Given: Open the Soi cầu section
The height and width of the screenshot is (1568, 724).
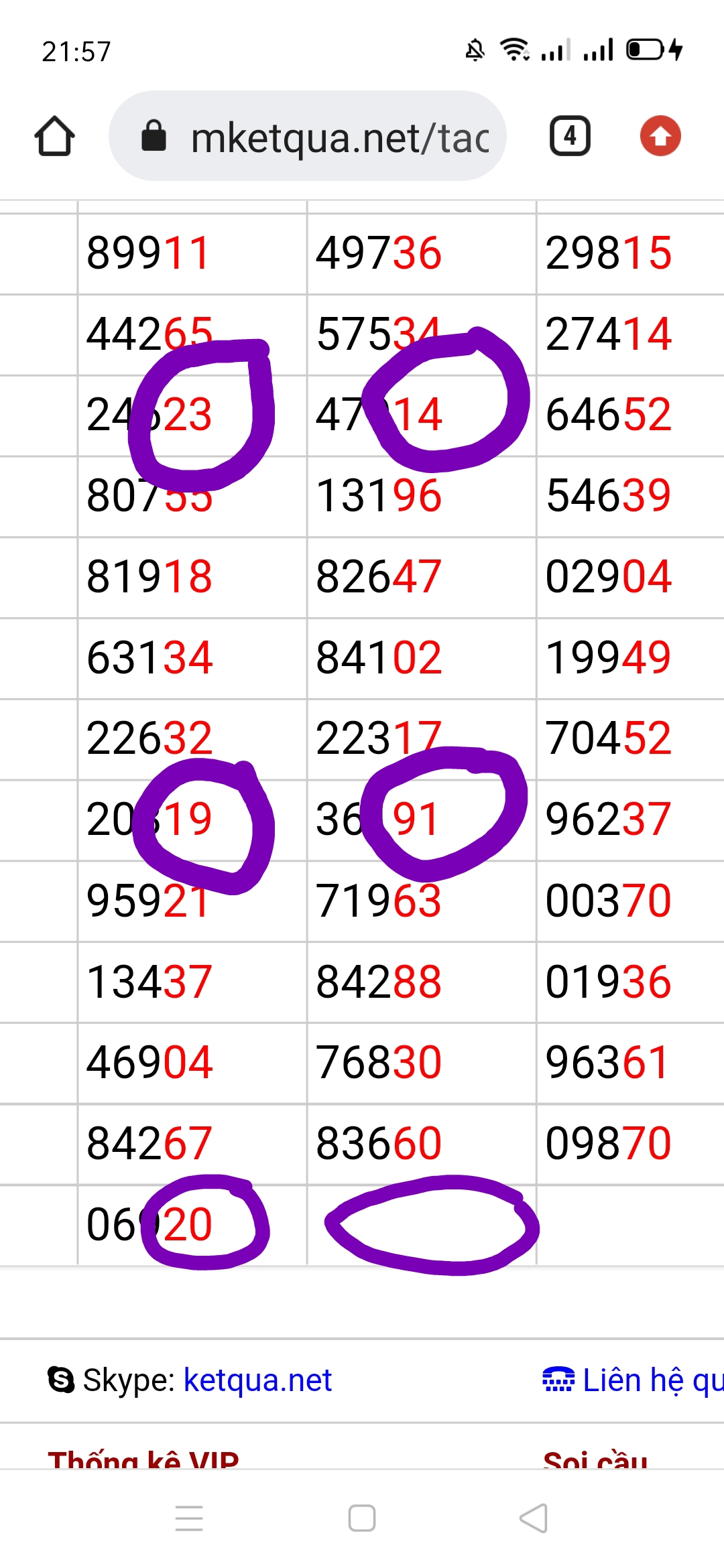Looking at the screenshot, I should pyautogui.click(x=595, y=1459).
